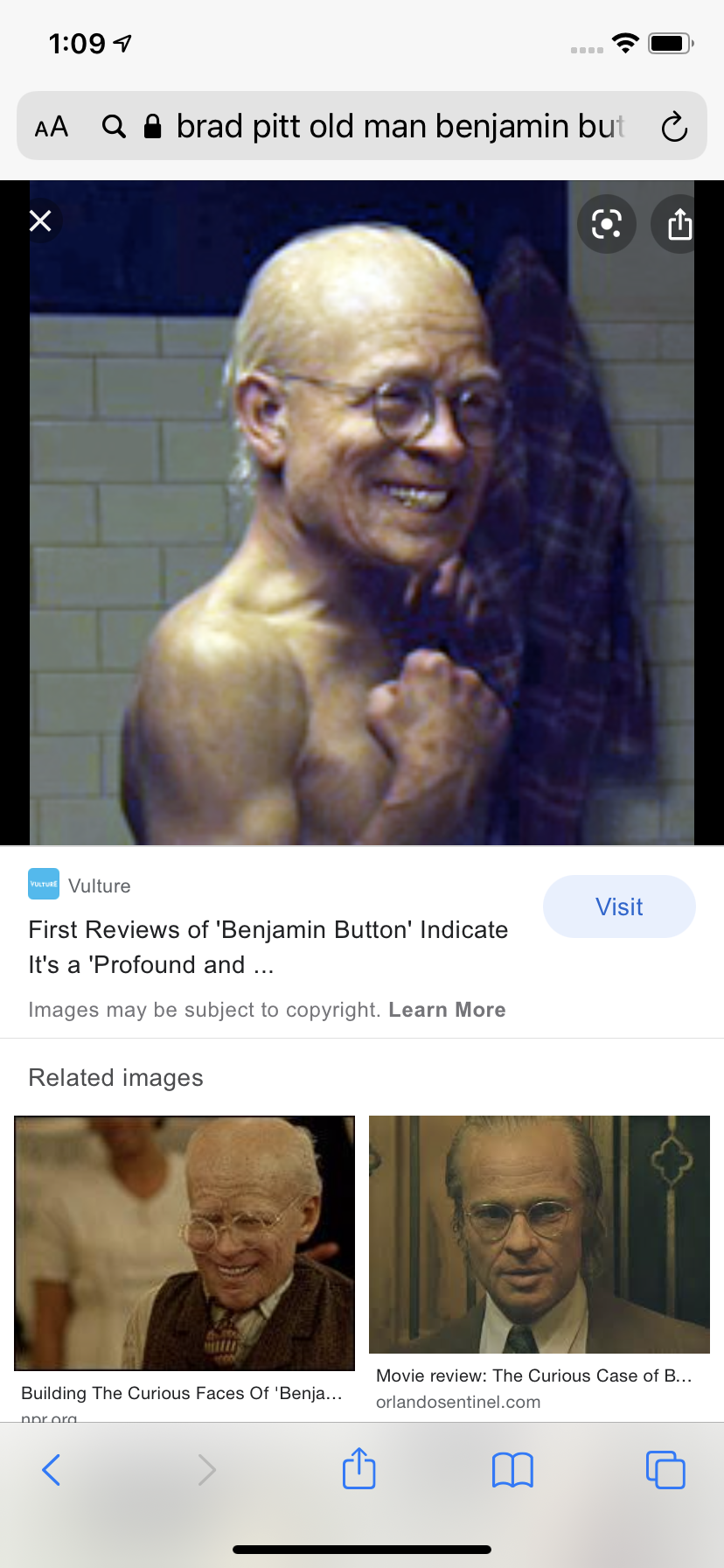Open bookmarks from the toolbar

(x=512, y=1470)
